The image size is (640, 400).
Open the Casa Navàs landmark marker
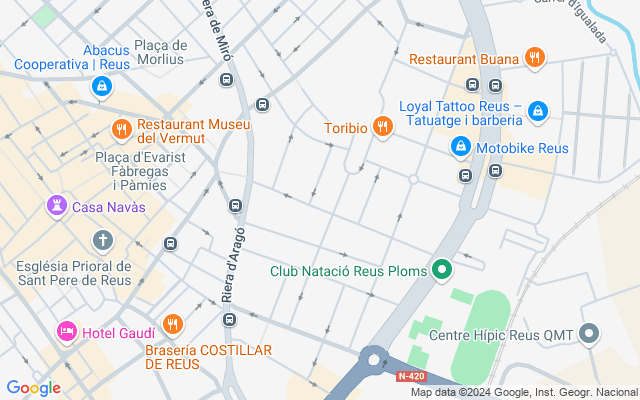pos(56,207)
